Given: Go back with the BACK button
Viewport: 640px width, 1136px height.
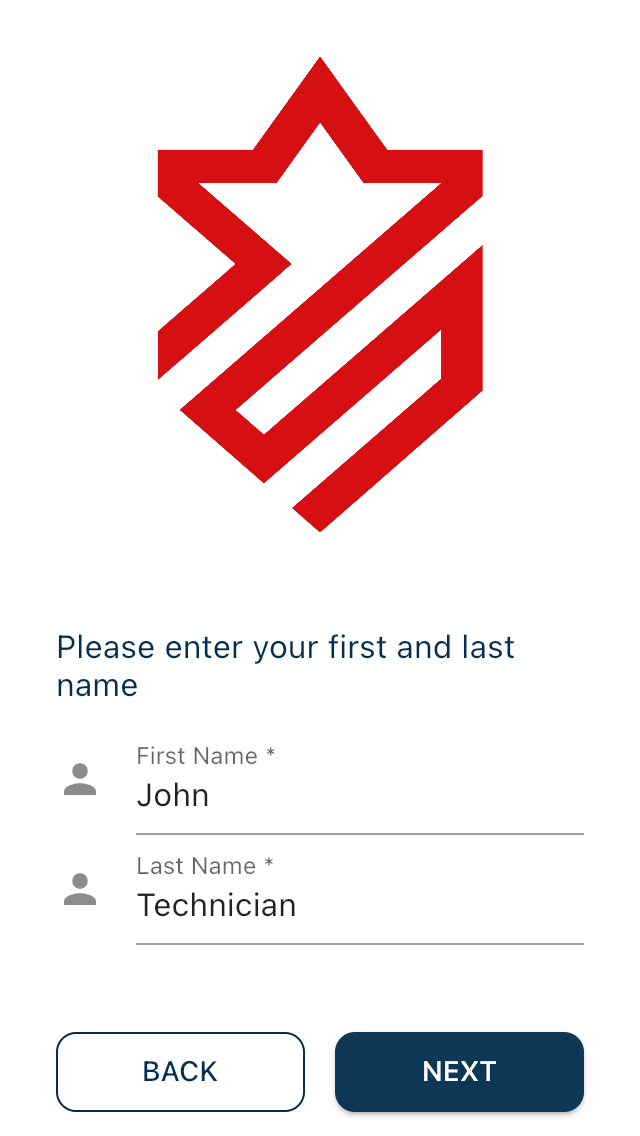Looking at the screenshot, I should pyautogui.click(x=180, y=1072).
